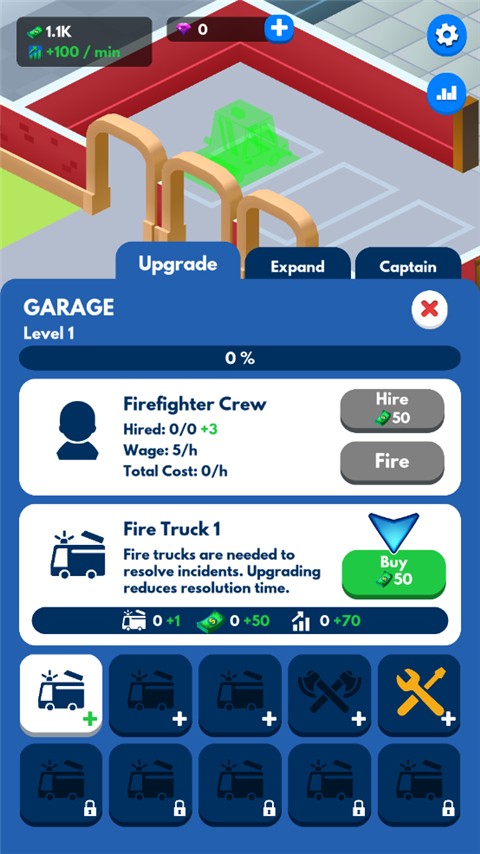This screenshot has width=480, height=854.
Task: Select the crossed axes upgrade slot
Action: click(329, 695)
